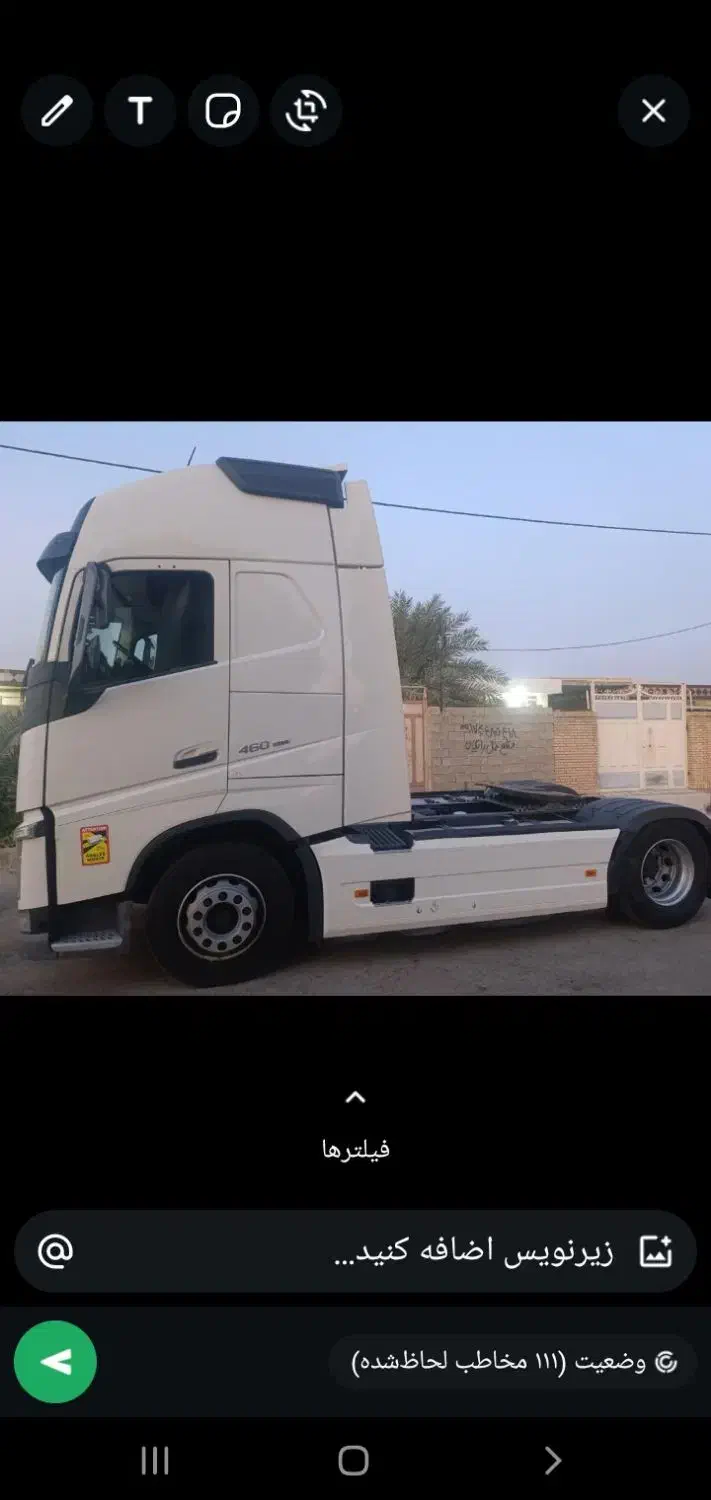The height and width of the screenshot is (1500, 711).
Task: Send the status with the green button
Action: coord(55,1361)
